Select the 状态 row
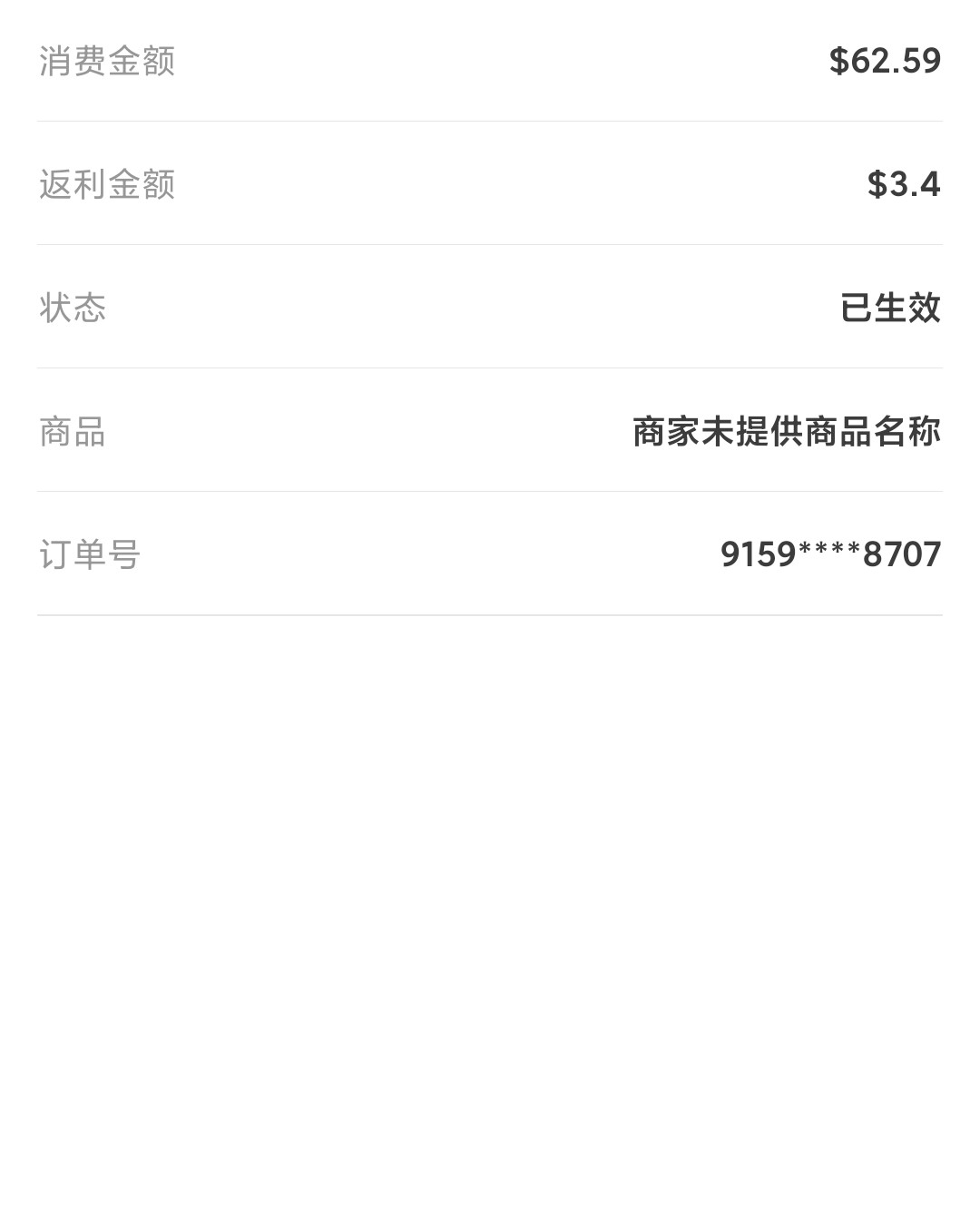Image resolution: width=980 pixels, height=1225 pixels. [490, 309]
